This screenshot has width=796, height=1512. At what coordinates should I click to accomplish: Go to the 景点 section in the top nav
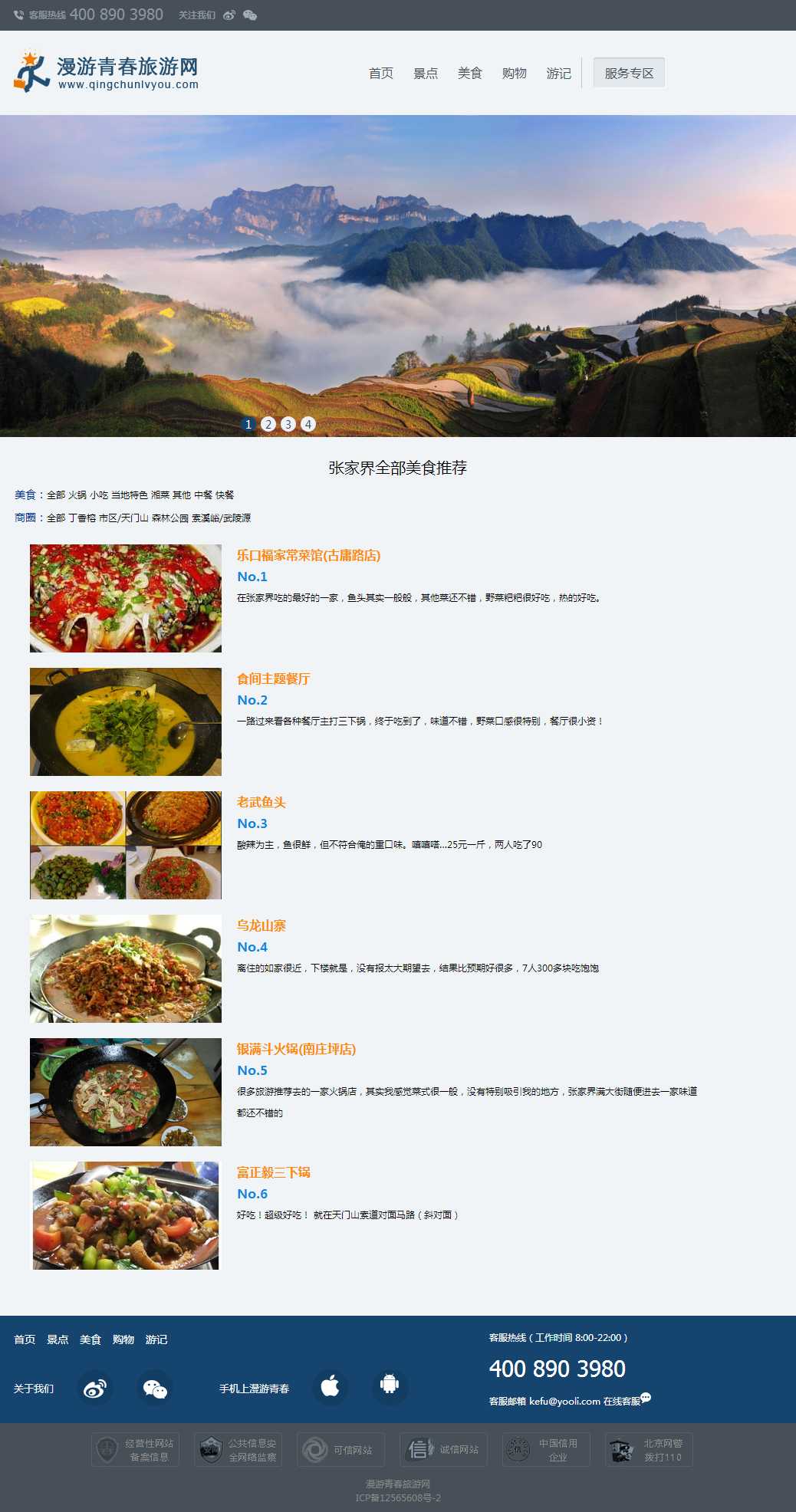[x=425, y=74]
